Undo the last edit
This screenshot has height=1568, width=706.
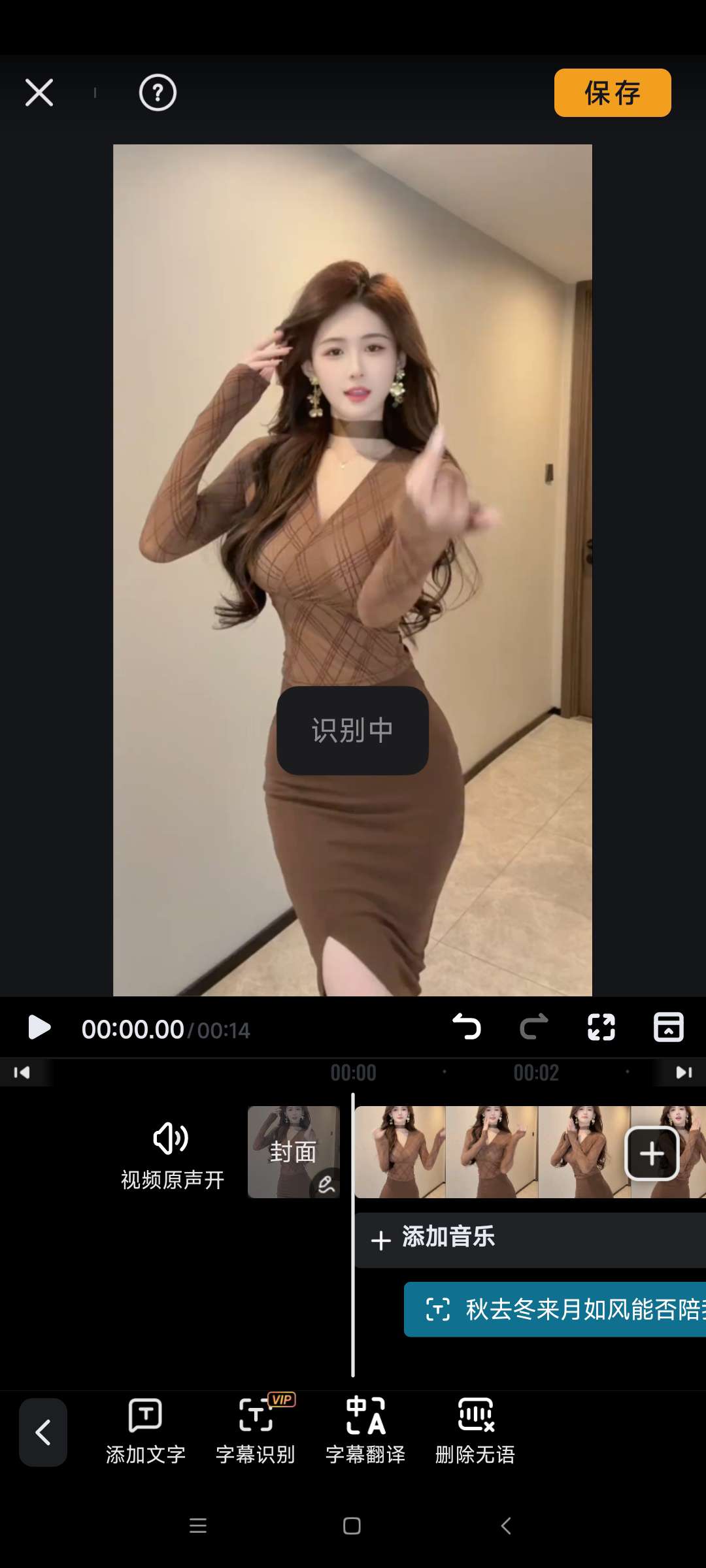coord(467,1027)
